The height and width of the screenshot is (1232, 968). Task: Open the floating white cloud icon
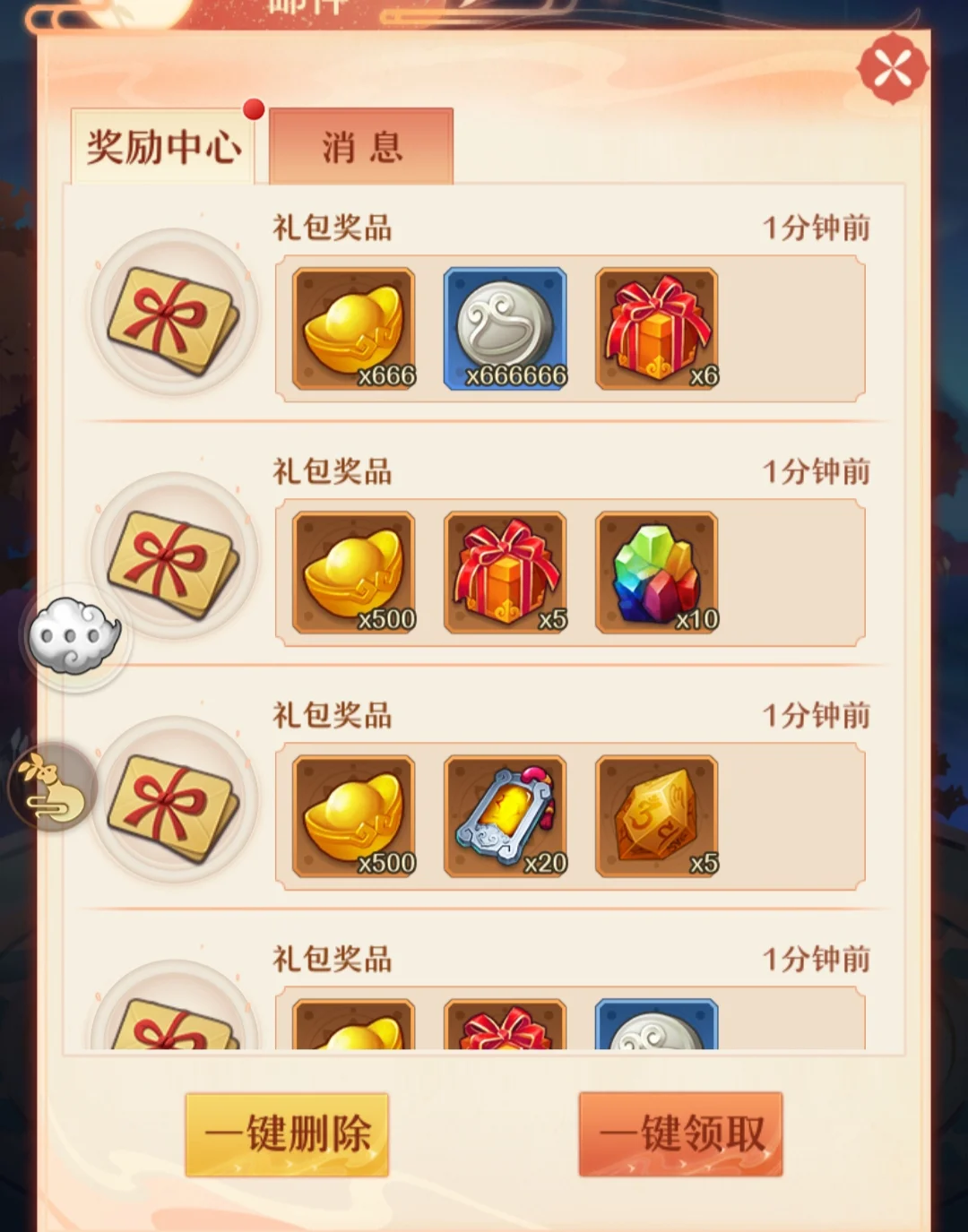pos(74,636)
